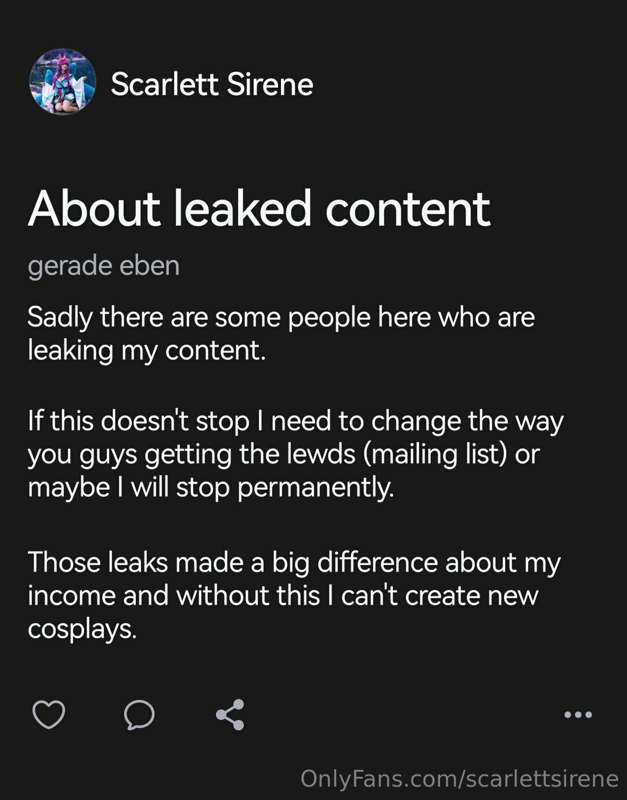Open Scarlett Sirene's profile picture
Image resolution: width=627 pixels, height=800 pixels.
pyautogui.click(x=63, y=83)
